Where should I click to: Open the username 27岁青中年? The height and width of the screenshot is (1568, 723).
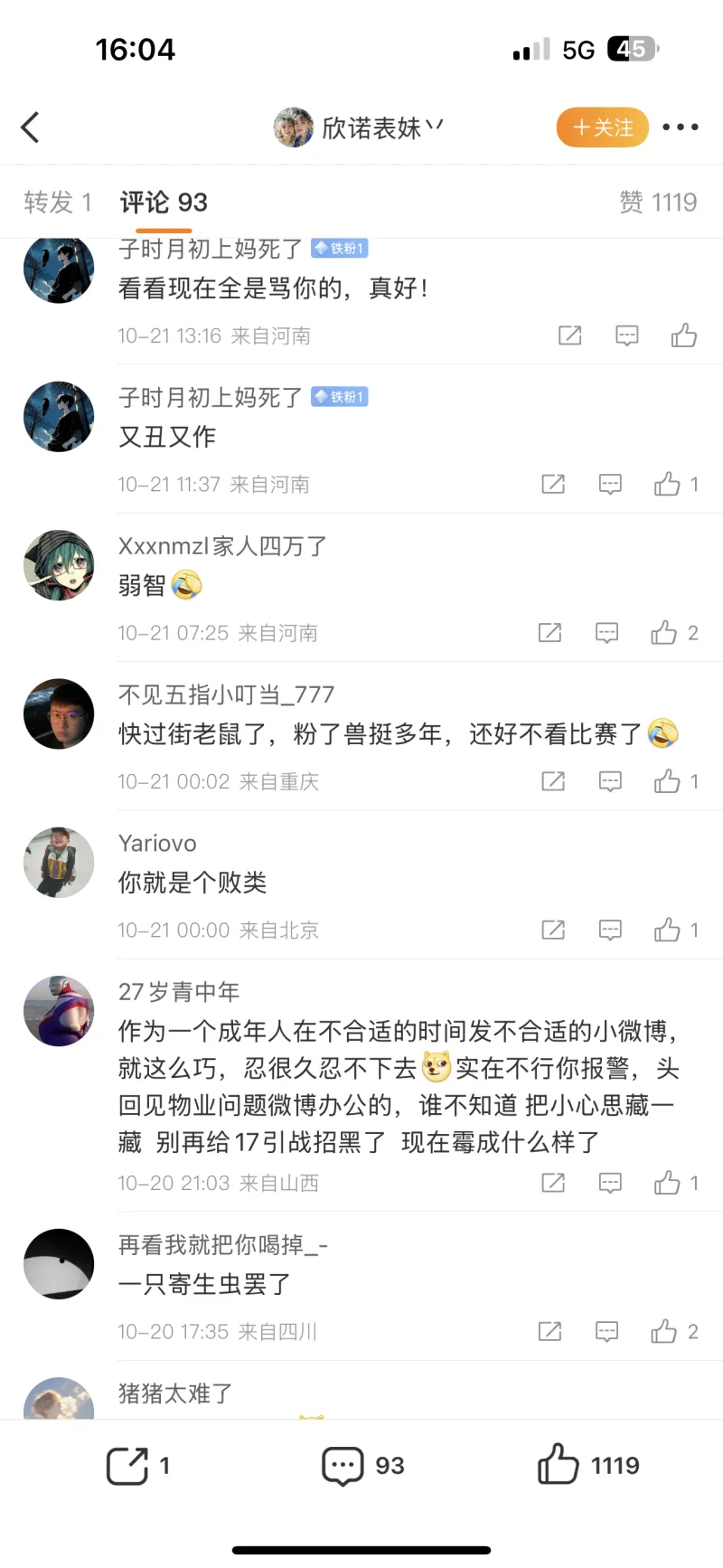[179, 992]
